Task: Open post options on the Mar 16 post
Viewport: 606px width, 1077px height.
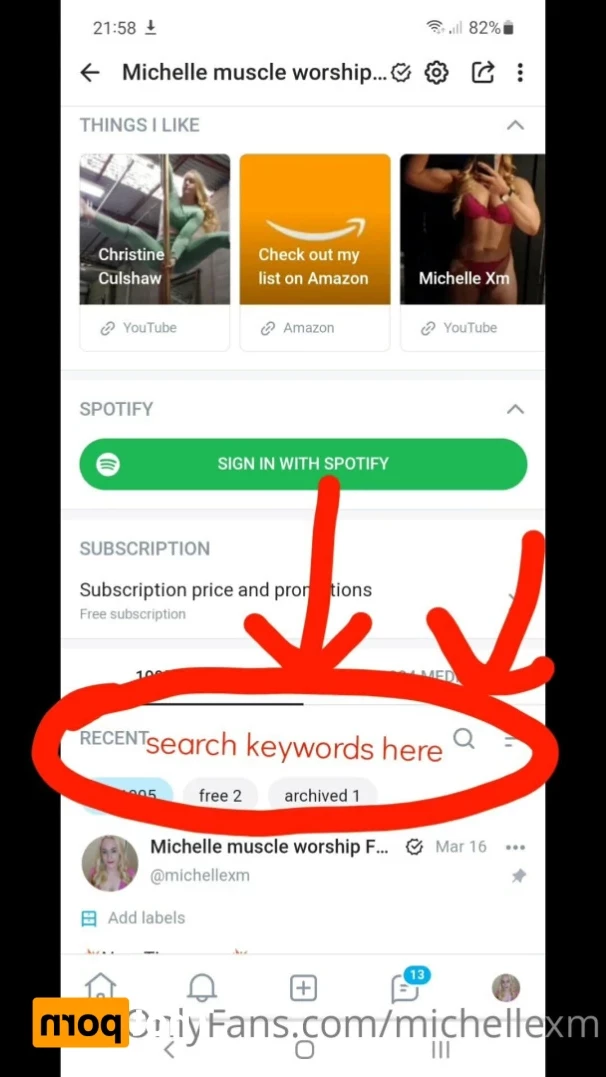Action: (x=516, y=847)
